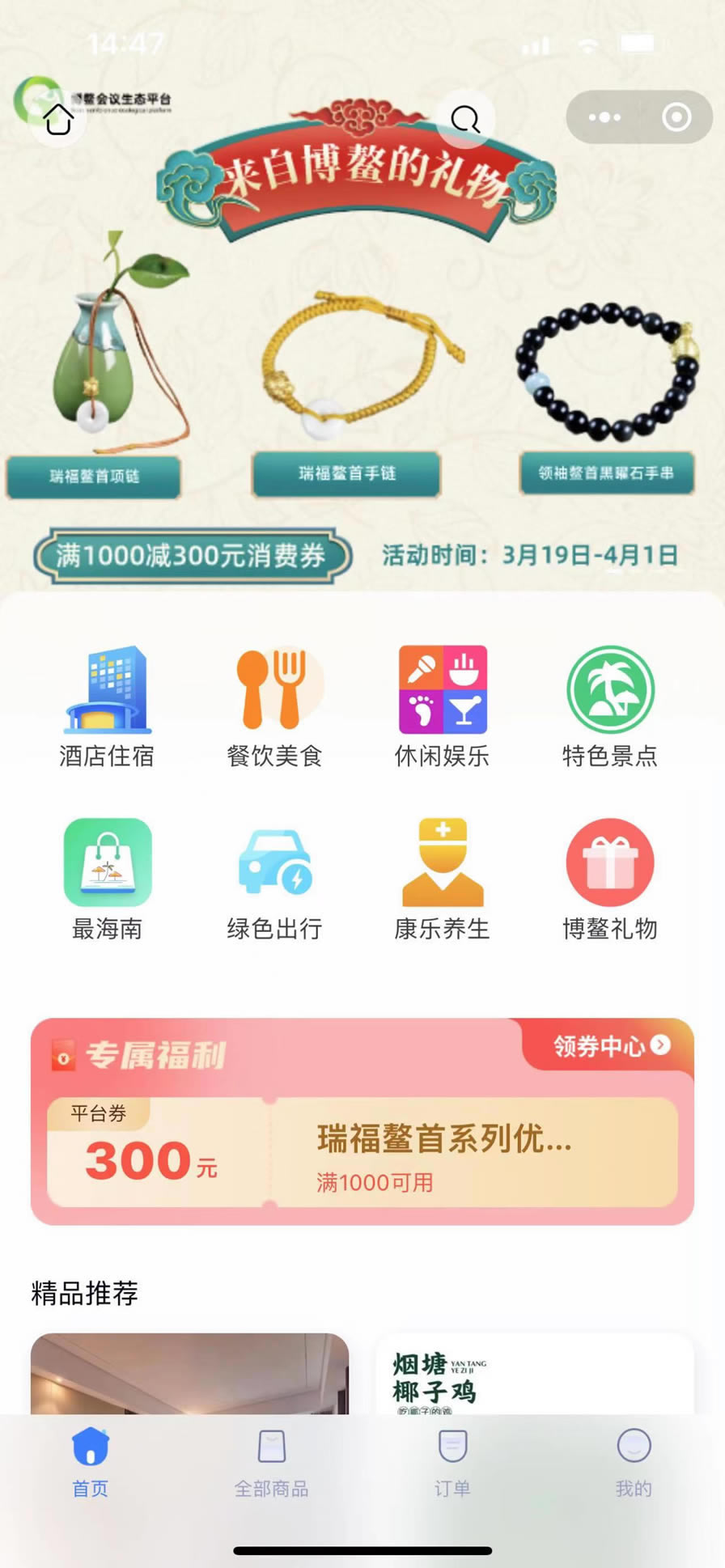This screenshot has width=725, height=1568.
Task: Open the 烟塘椰子鸡 recommended card
Action: point(534,1375)
